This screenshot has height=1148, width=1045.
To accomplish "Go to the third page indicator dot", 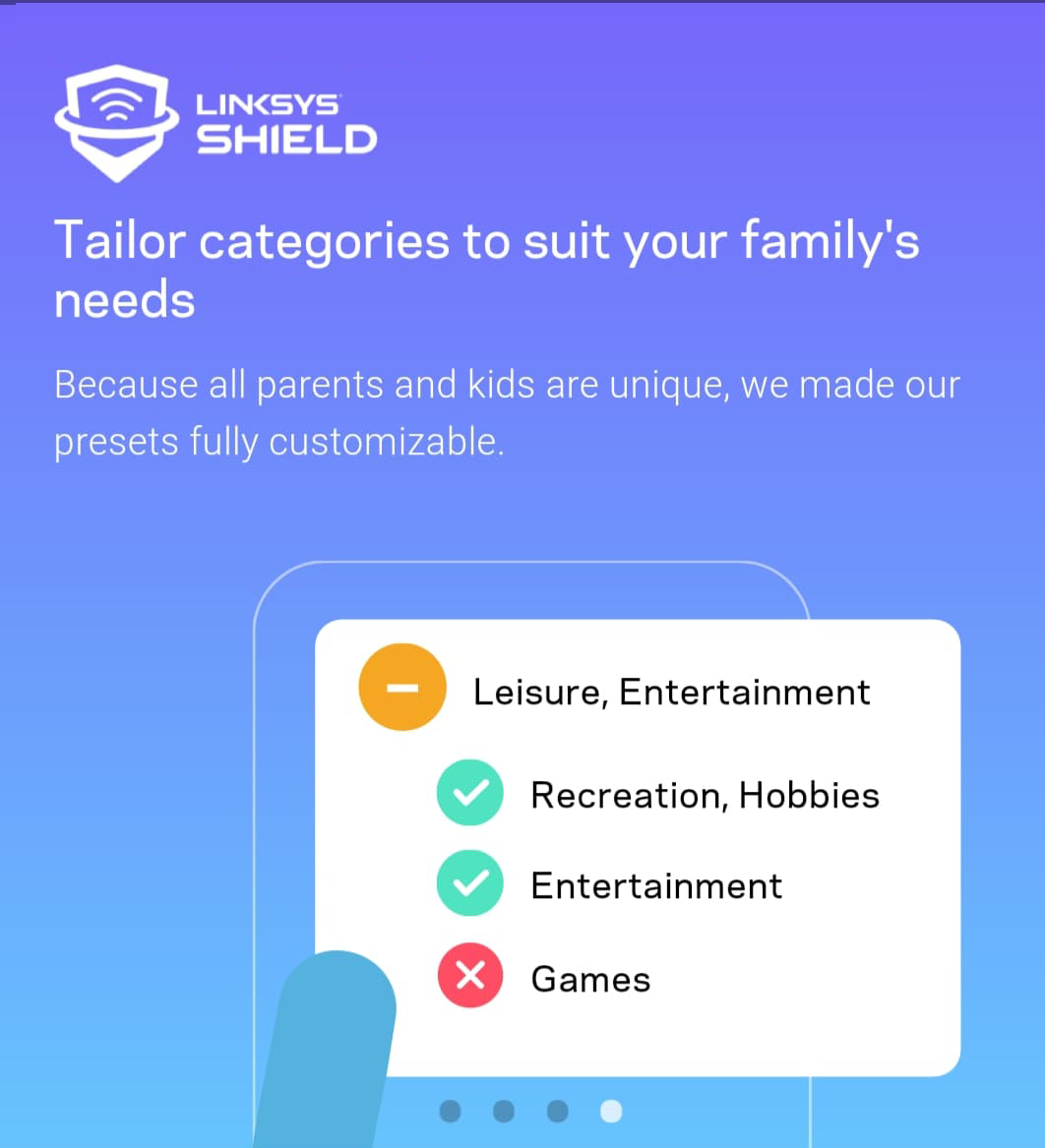I will [557, 1111].
